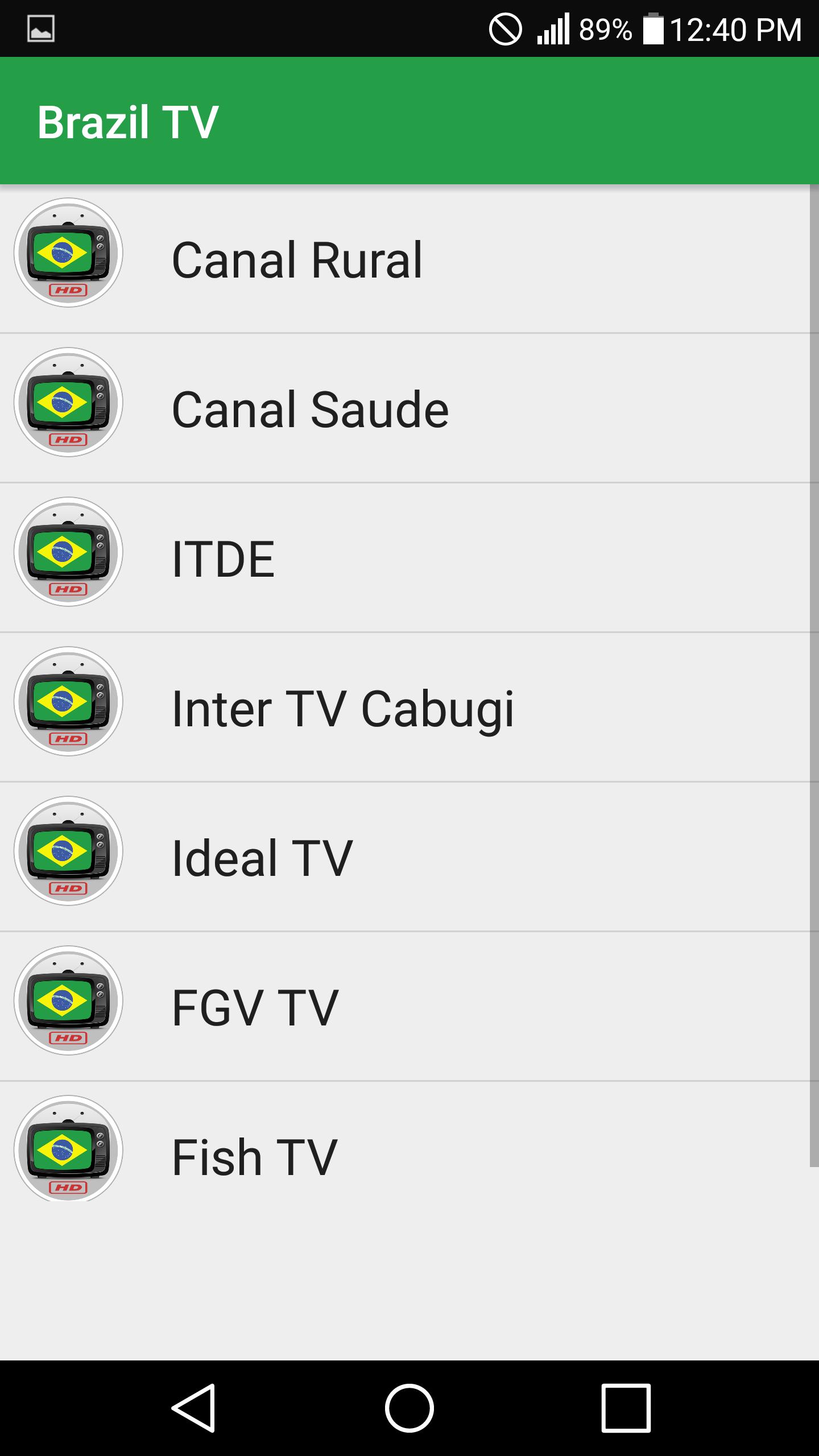
Task: Show recent apps
Action: tap(626, 1408)
